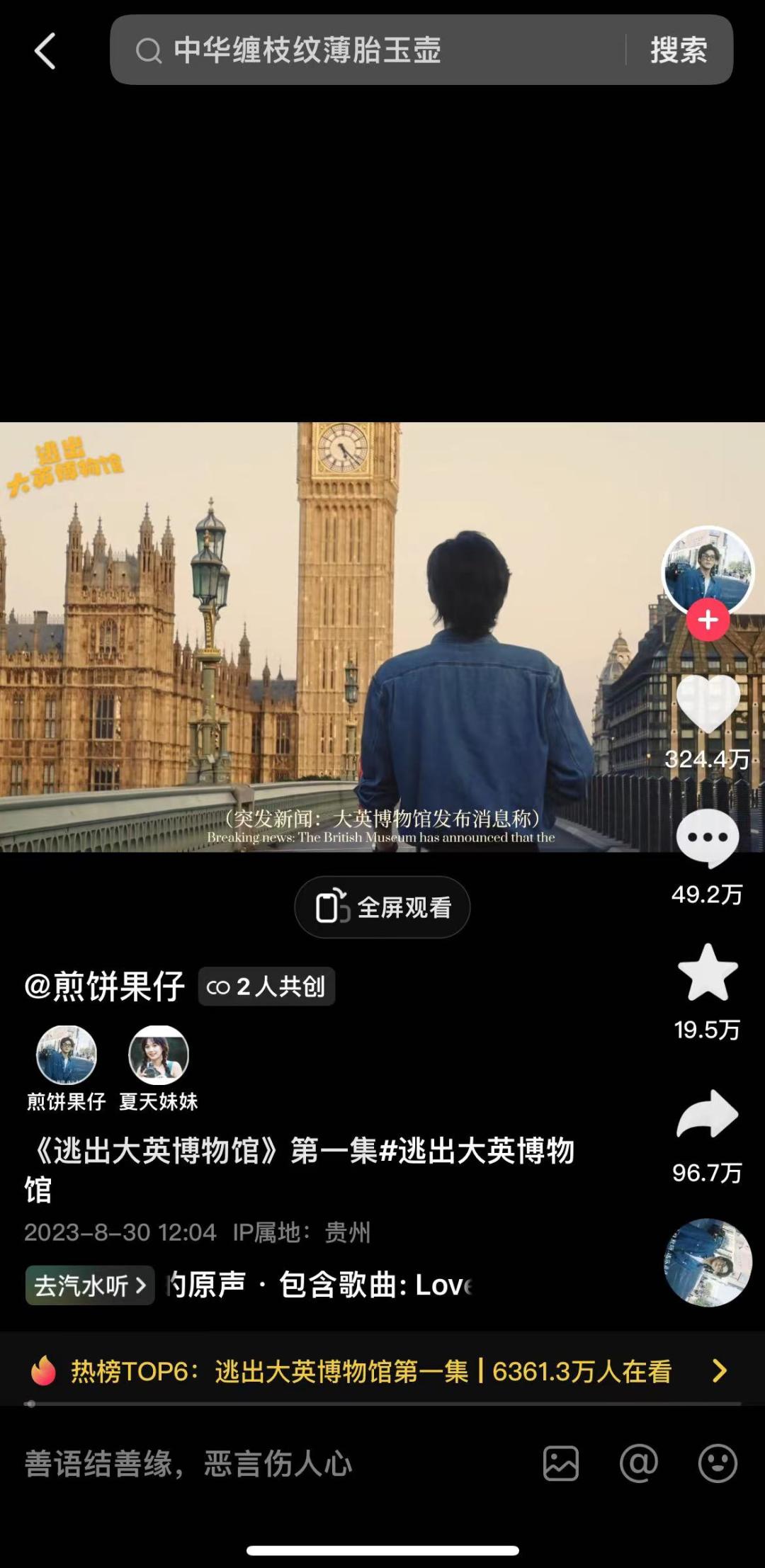Tap the 去汽水听 music button
This screenshot has height=1568, width=765.
tap(90, 1285)
